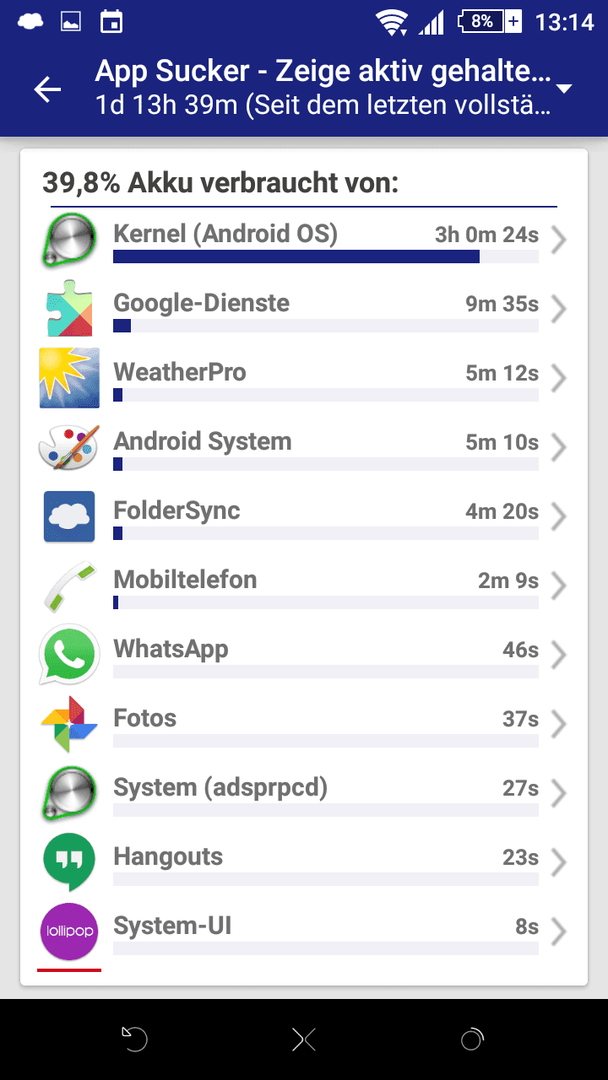View Google-Dienste wakelock details

click(x=304, y=309)
